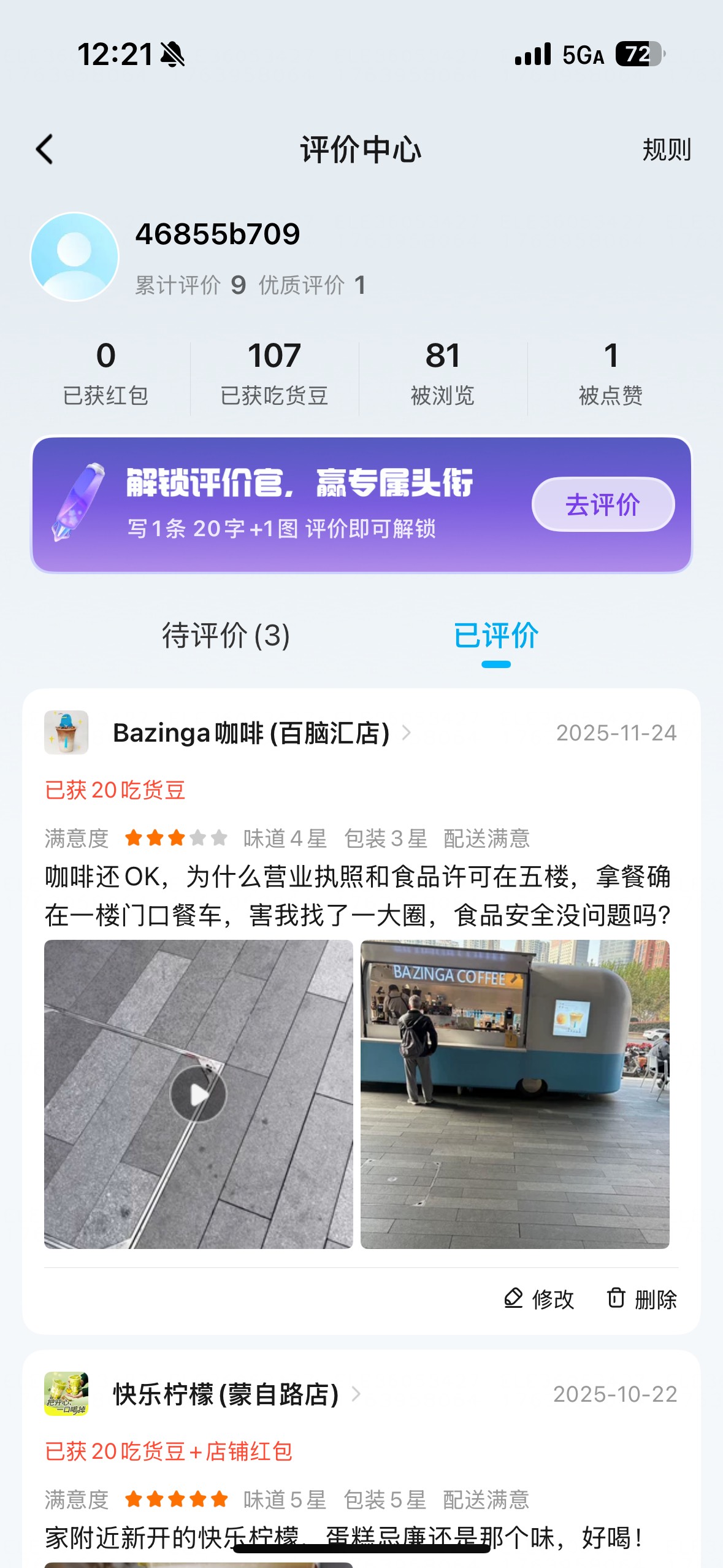
Task: Open the 规则 rules page
Action: pyautogui.click(x=666, y=150)
